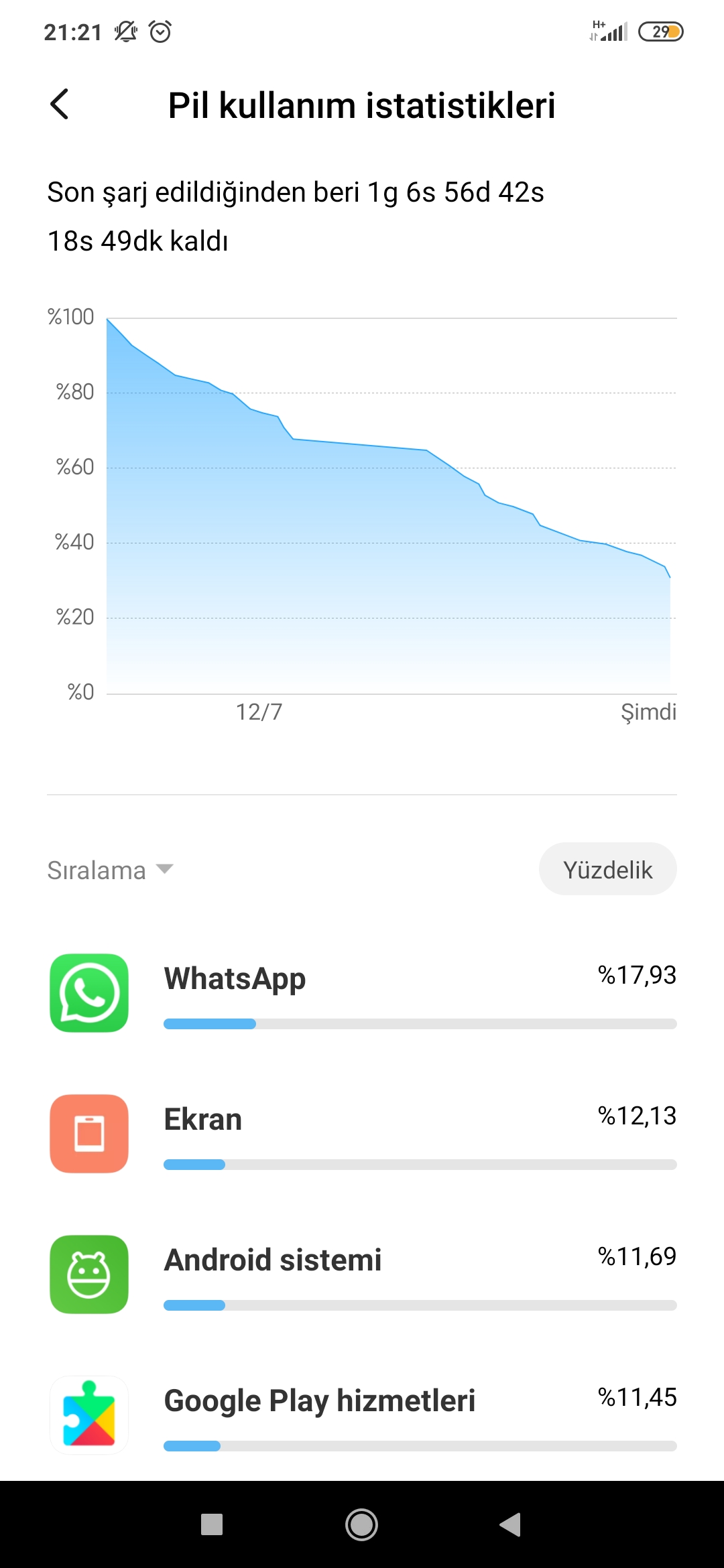Open the Sıralama sort dropdown
724x1568 pixels.
[x=111, y=870]
